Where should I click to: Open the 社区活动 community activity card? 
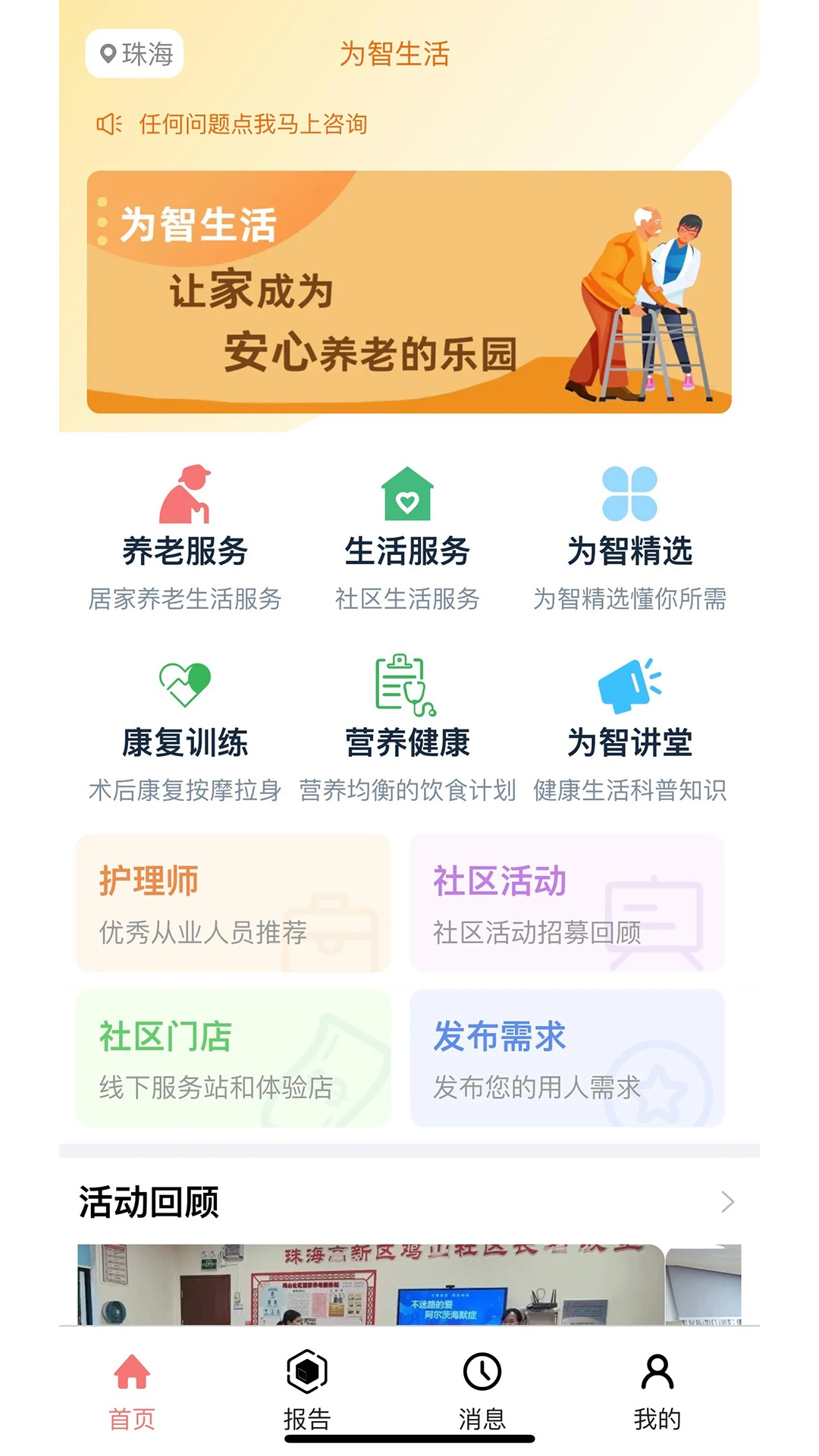566,904
